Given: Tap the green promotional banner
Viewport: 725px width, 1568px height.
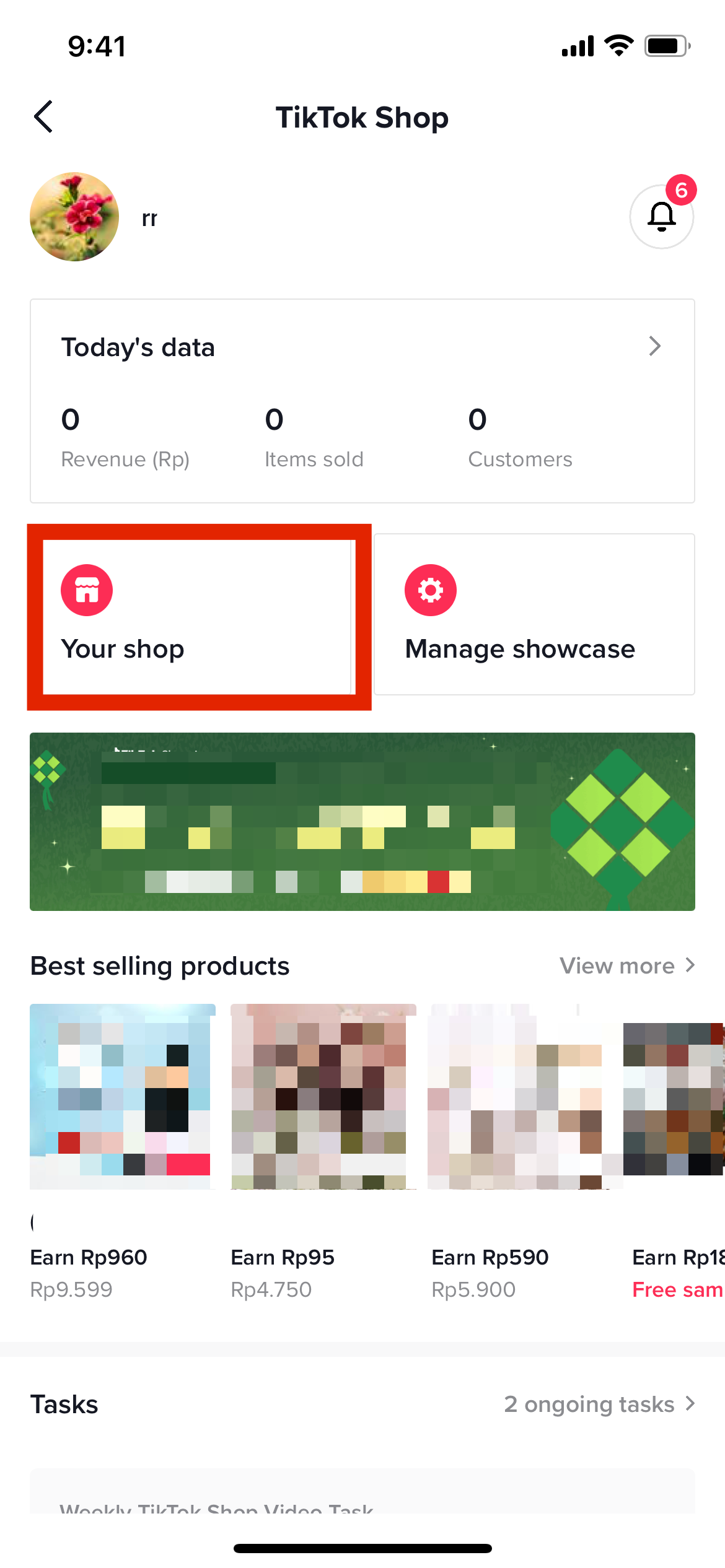Looking at the screenshot, I should pos(362,821).
